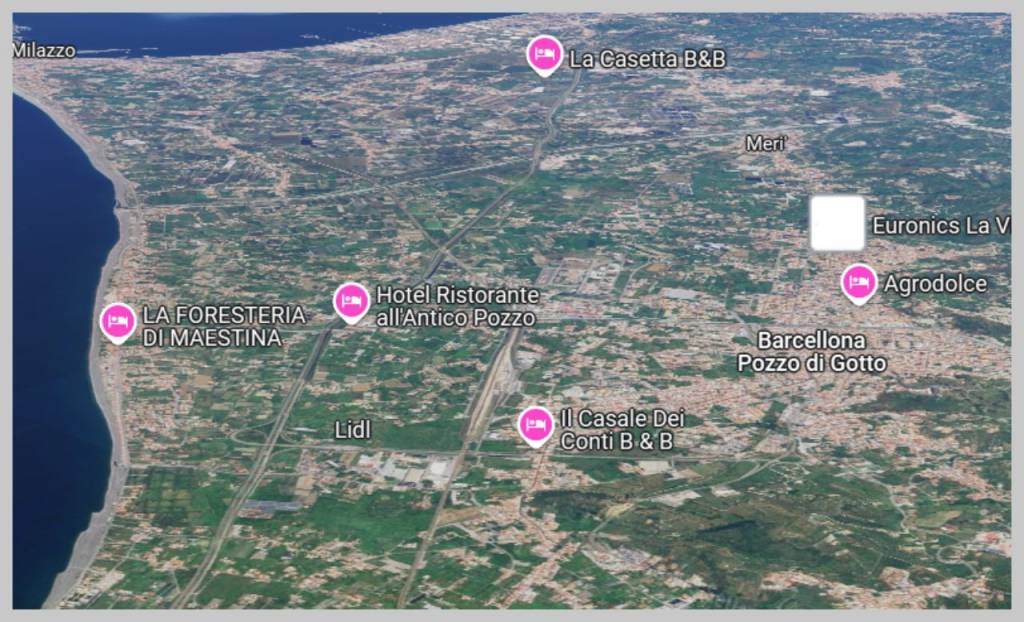Select the Agrodolce lodging pin
The image size is (1024, 622).
tap(859, 283)
